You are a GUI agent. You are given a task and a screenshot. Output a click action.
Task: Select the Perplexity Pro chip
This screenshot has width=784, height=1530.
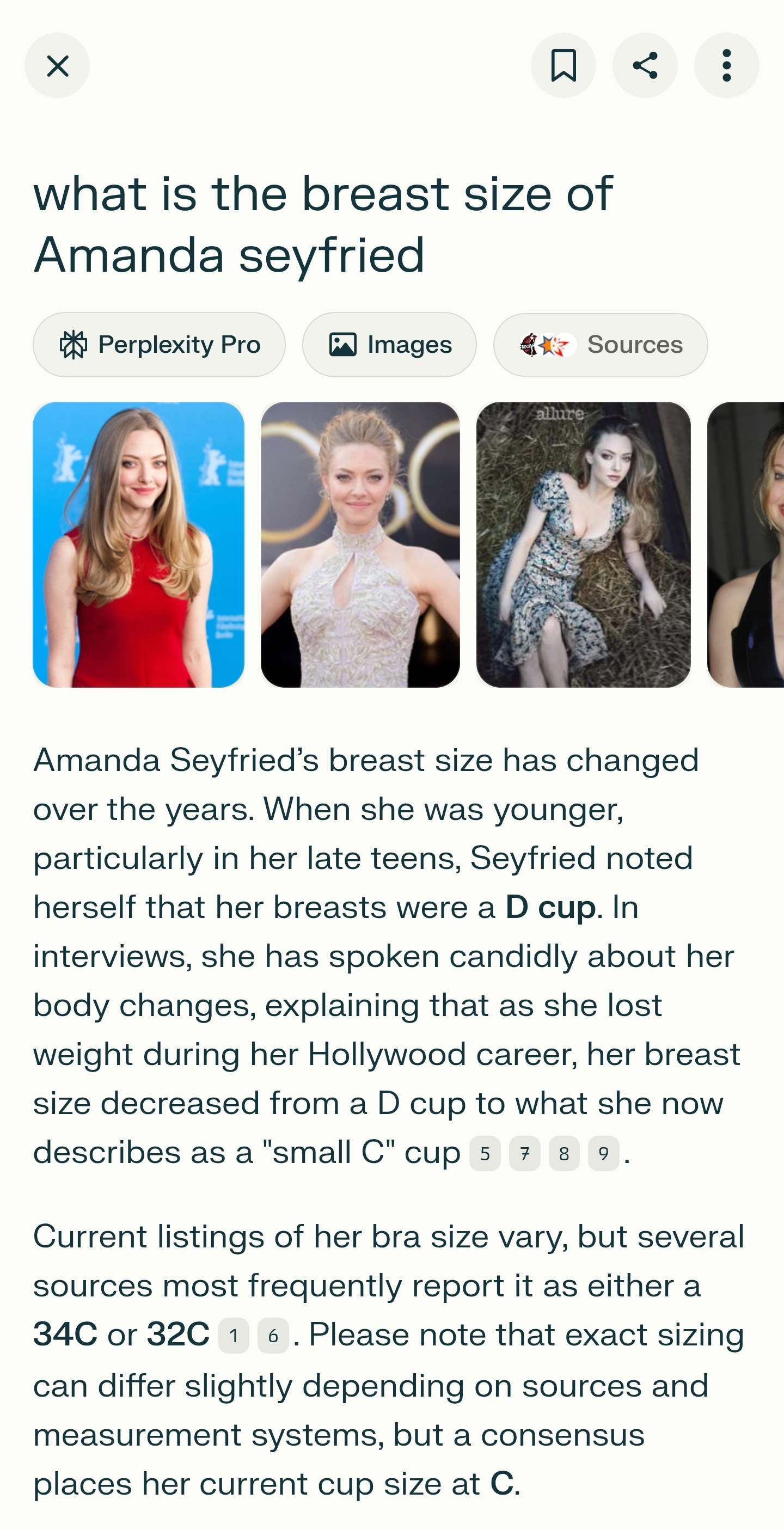159,345
